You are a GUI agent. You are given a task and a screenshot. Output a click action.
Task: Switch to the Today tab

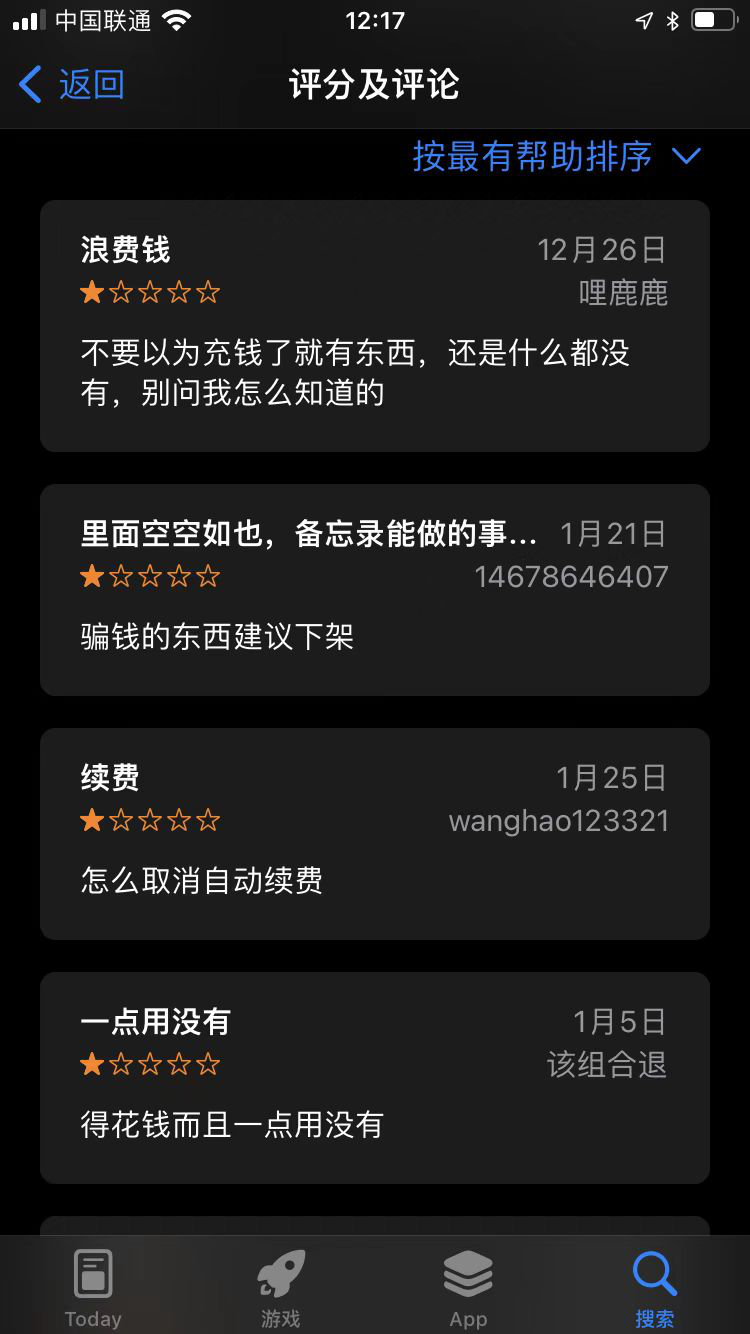[93, 1285]
